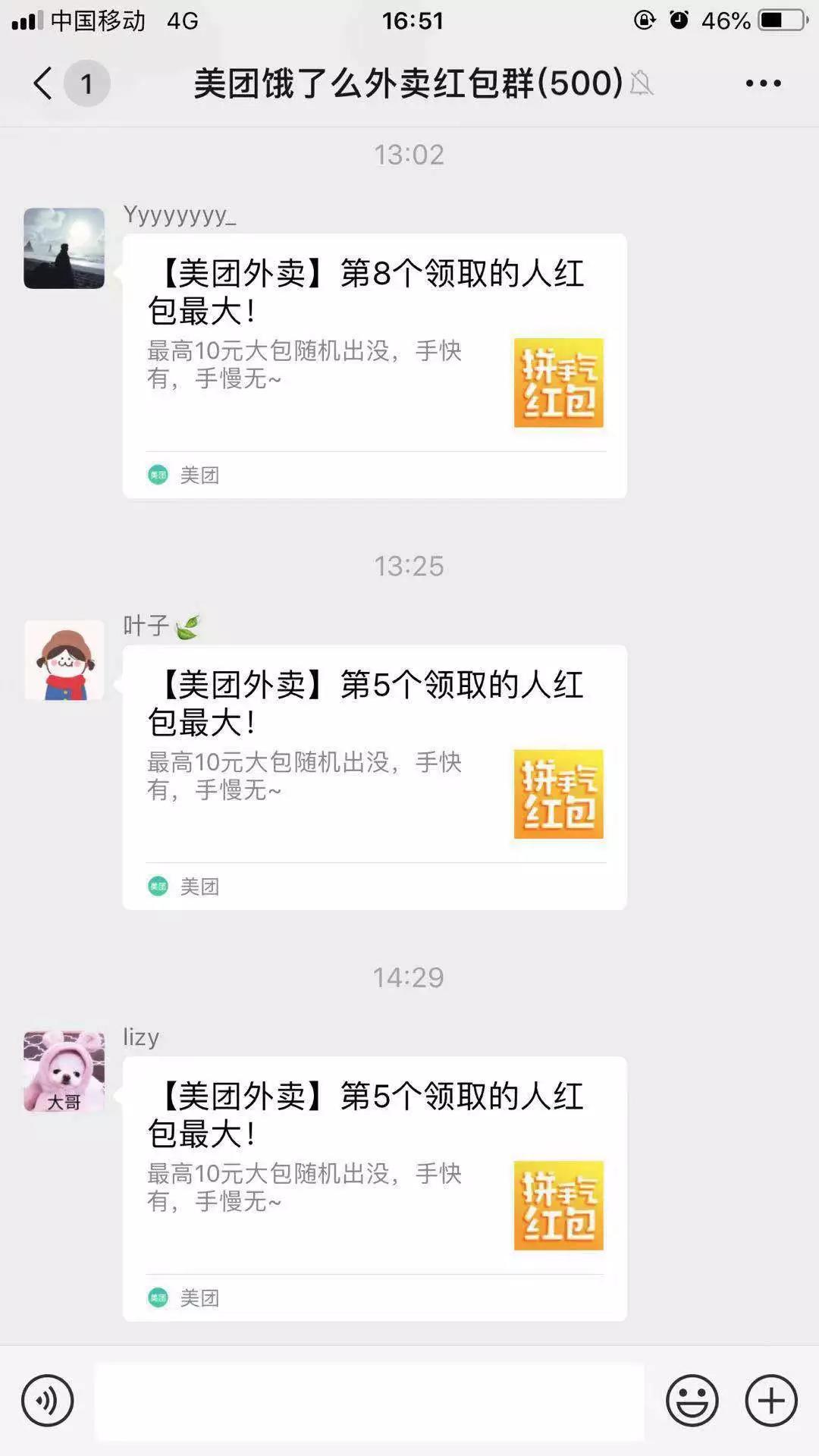View Yyyyyyyy_'s profile avatar
Viewport: 819px width, 1456px height.
64,248
